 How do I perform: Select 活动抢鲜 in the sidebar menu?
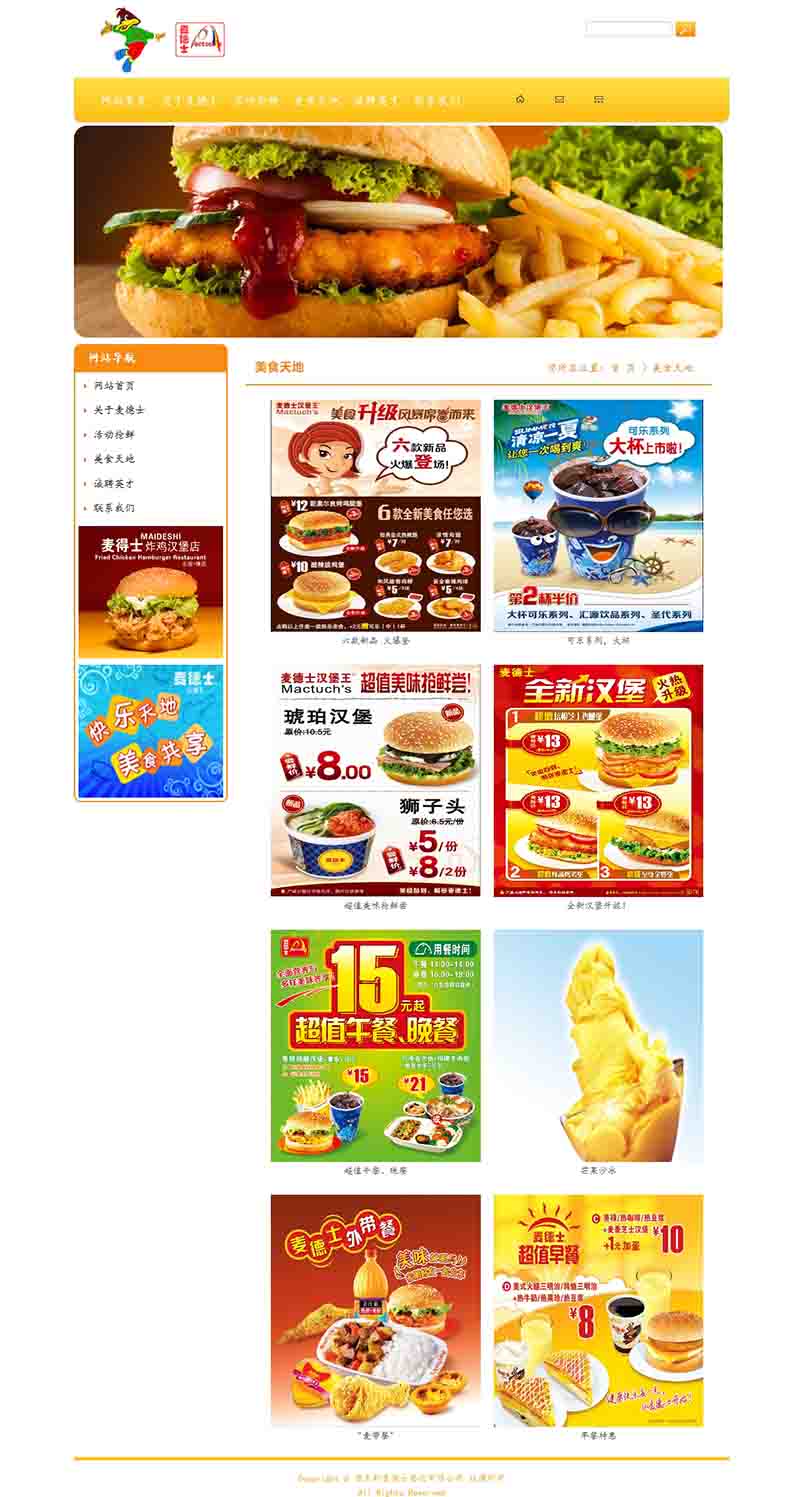[114, 435]
